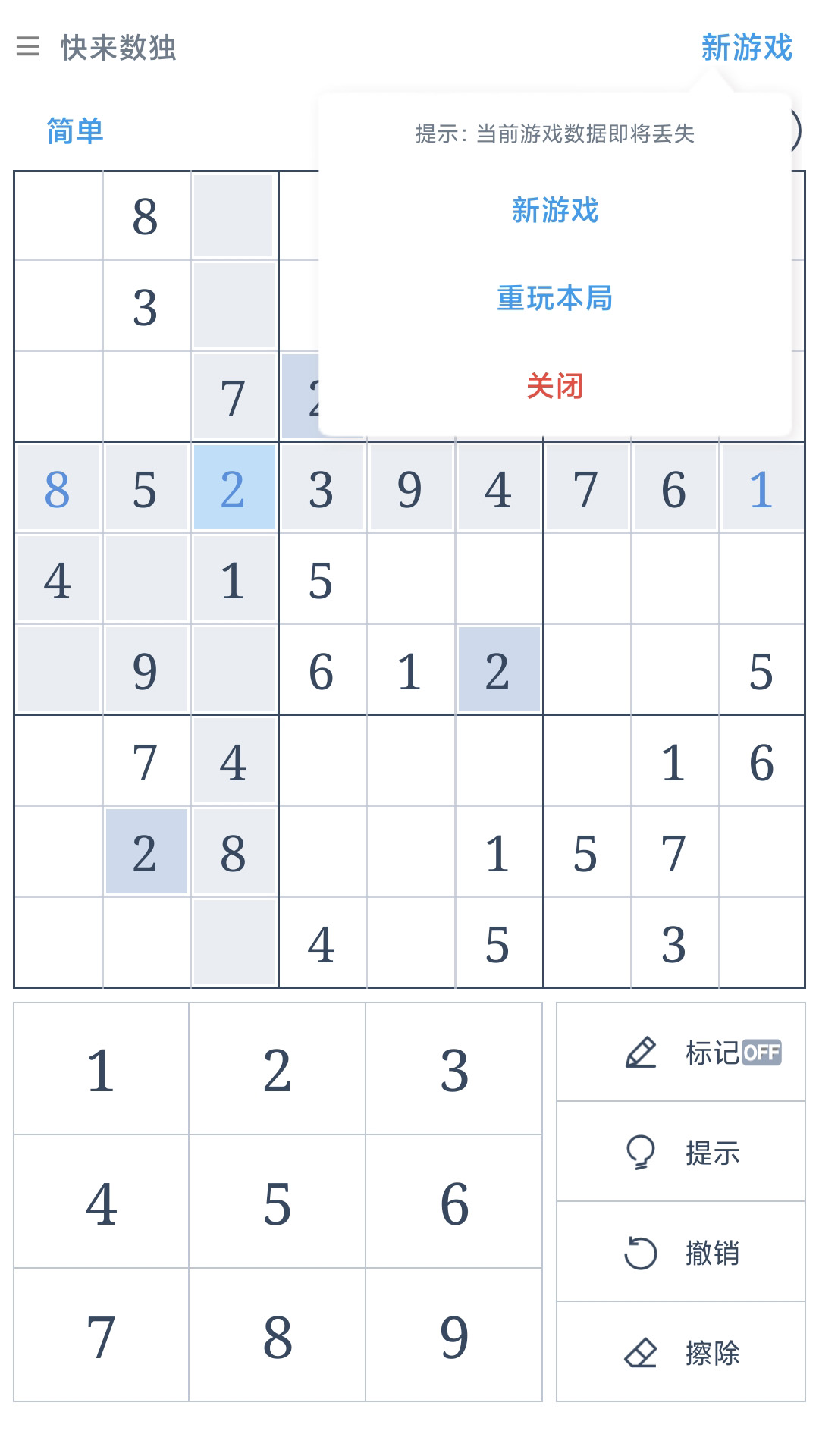This screenshot has width=819, height=1456.
Task: Enter number 6 from the keypad
Action: pyautogui.click(x=454, y=1203)
